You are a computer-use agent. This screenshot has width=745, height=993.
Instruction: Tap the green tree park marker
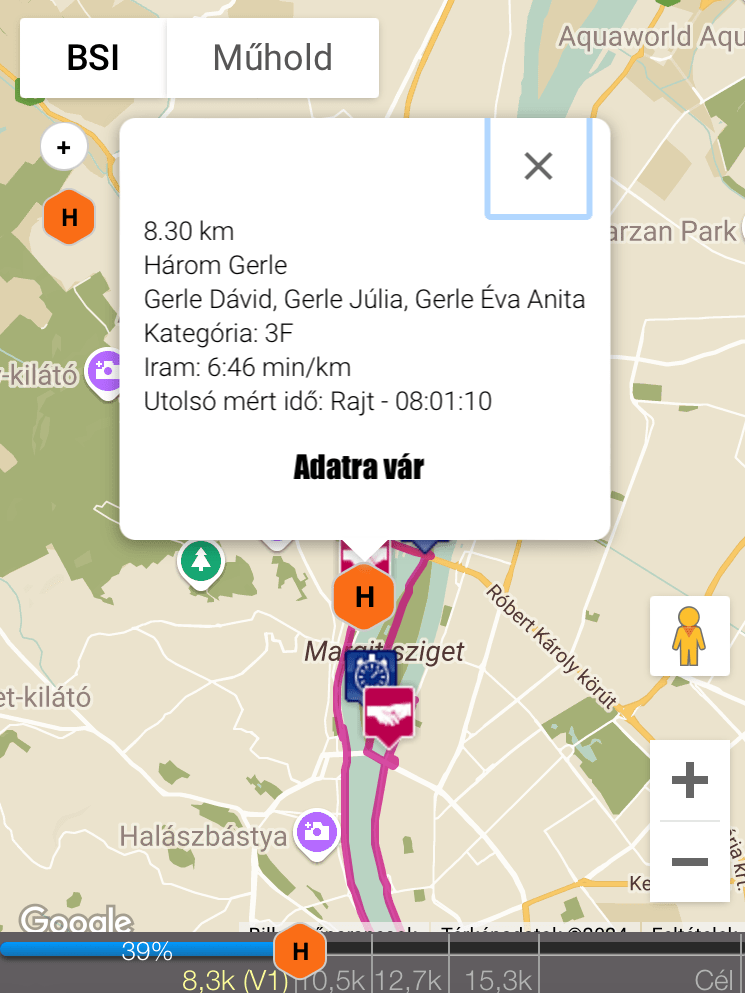pos(201,561)
